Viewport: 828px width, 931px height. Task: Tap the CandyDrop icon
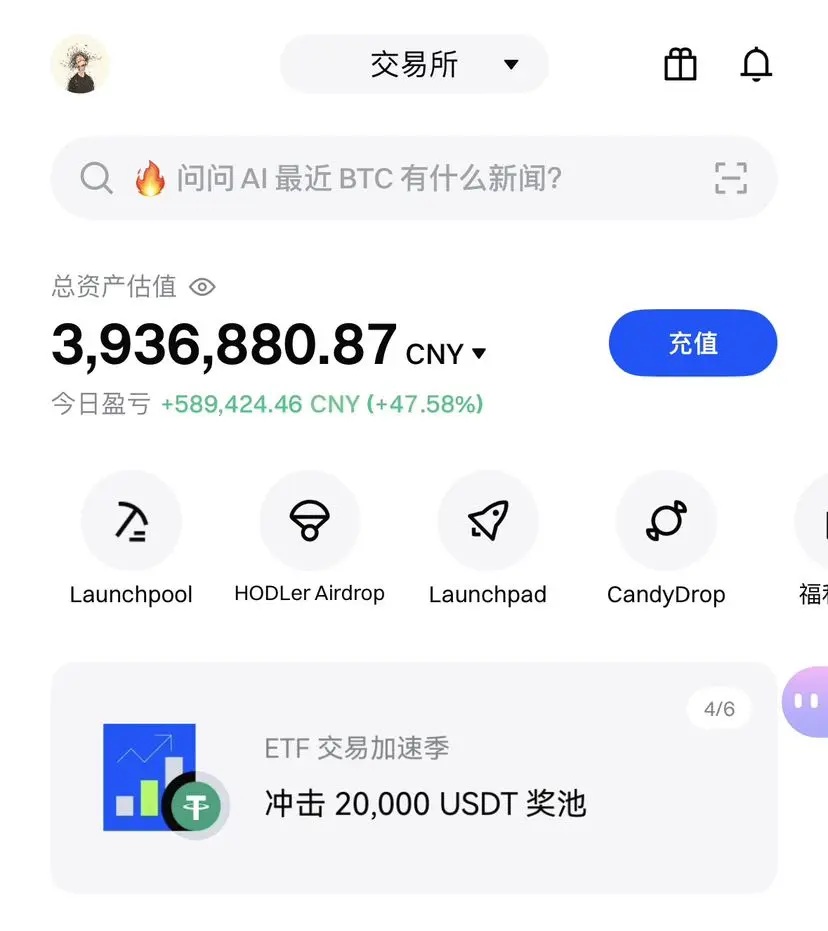point(666,520)
